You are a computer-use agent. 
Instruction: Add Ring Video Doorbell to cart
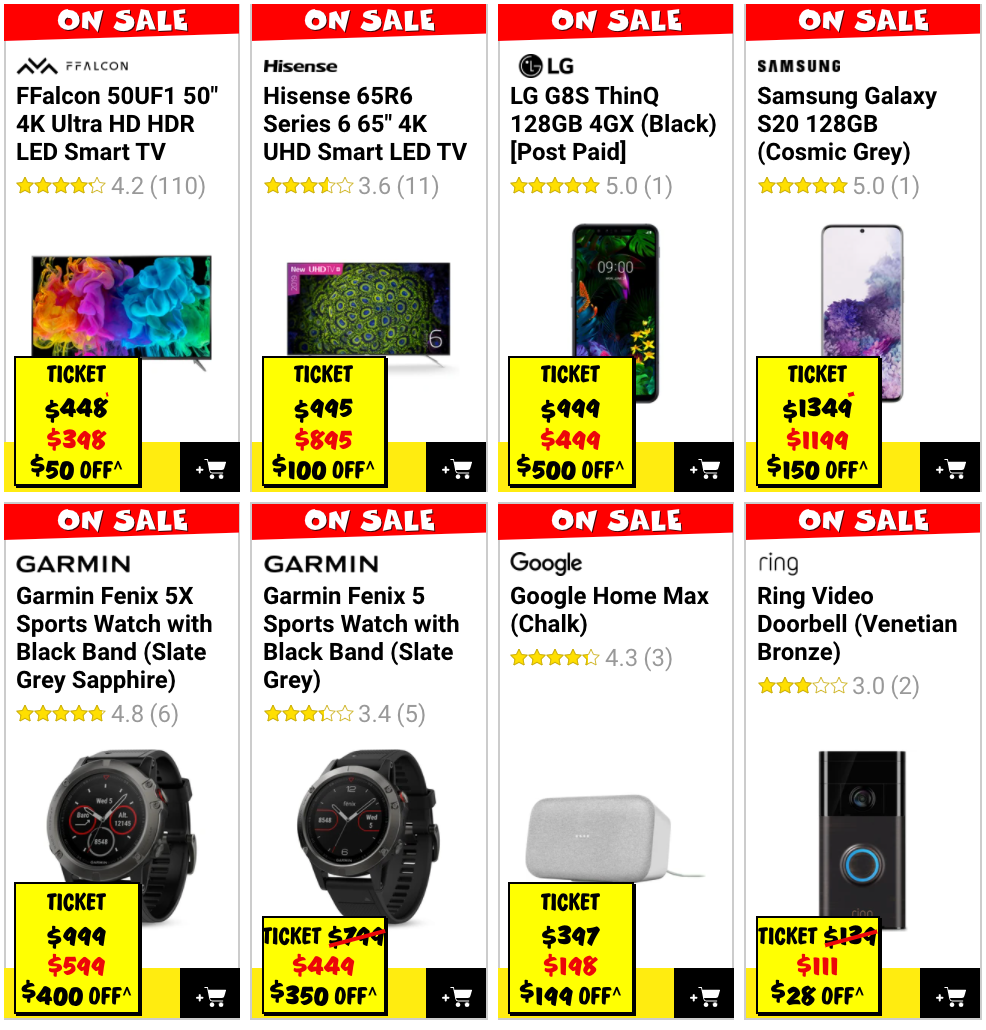tap(951, 996)
